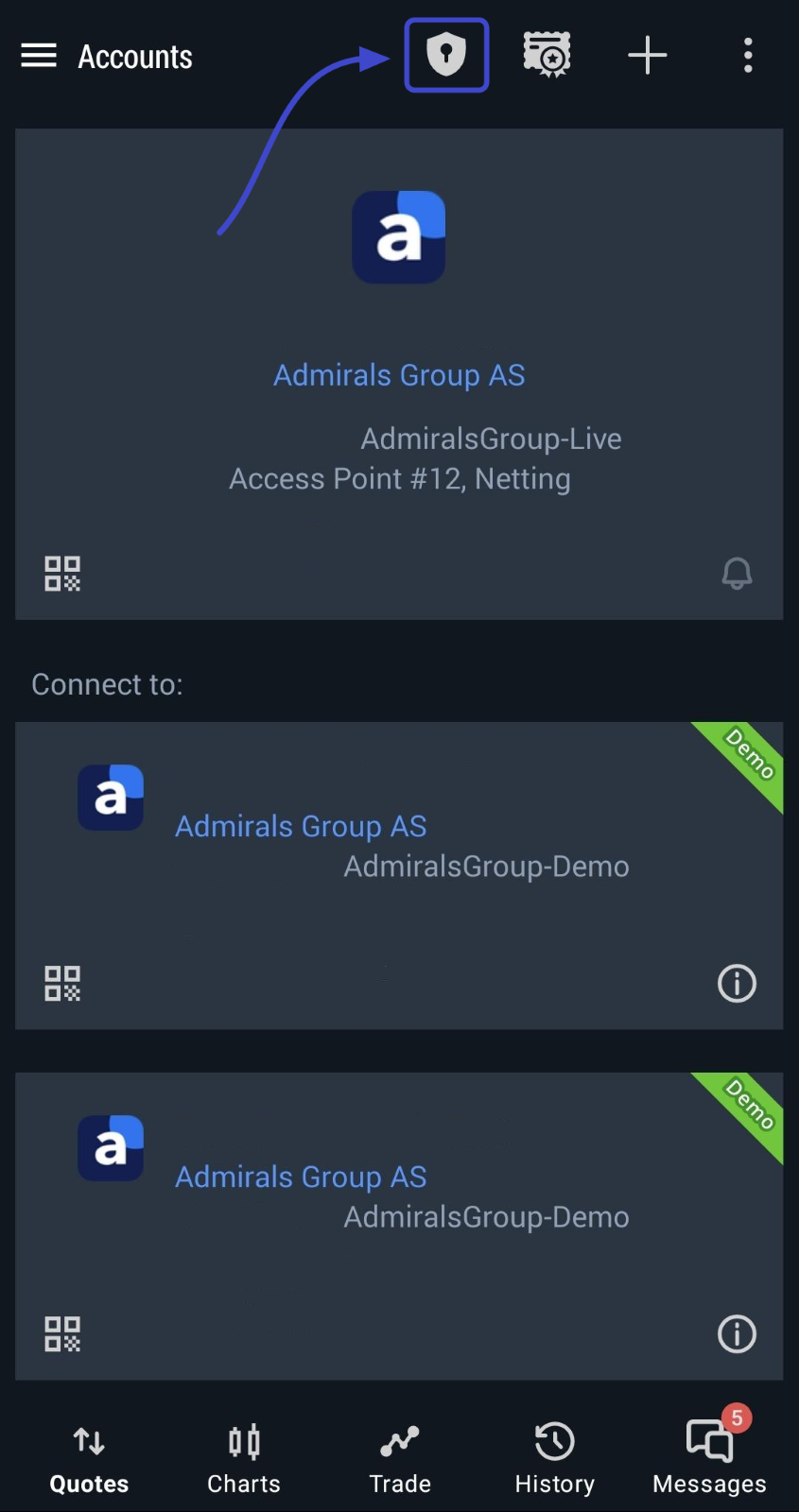Viewport: 799px width, 1512px height.
Task: Open Messages with 5 unread
Action: pyautogui.click(x=709, y=1459)
